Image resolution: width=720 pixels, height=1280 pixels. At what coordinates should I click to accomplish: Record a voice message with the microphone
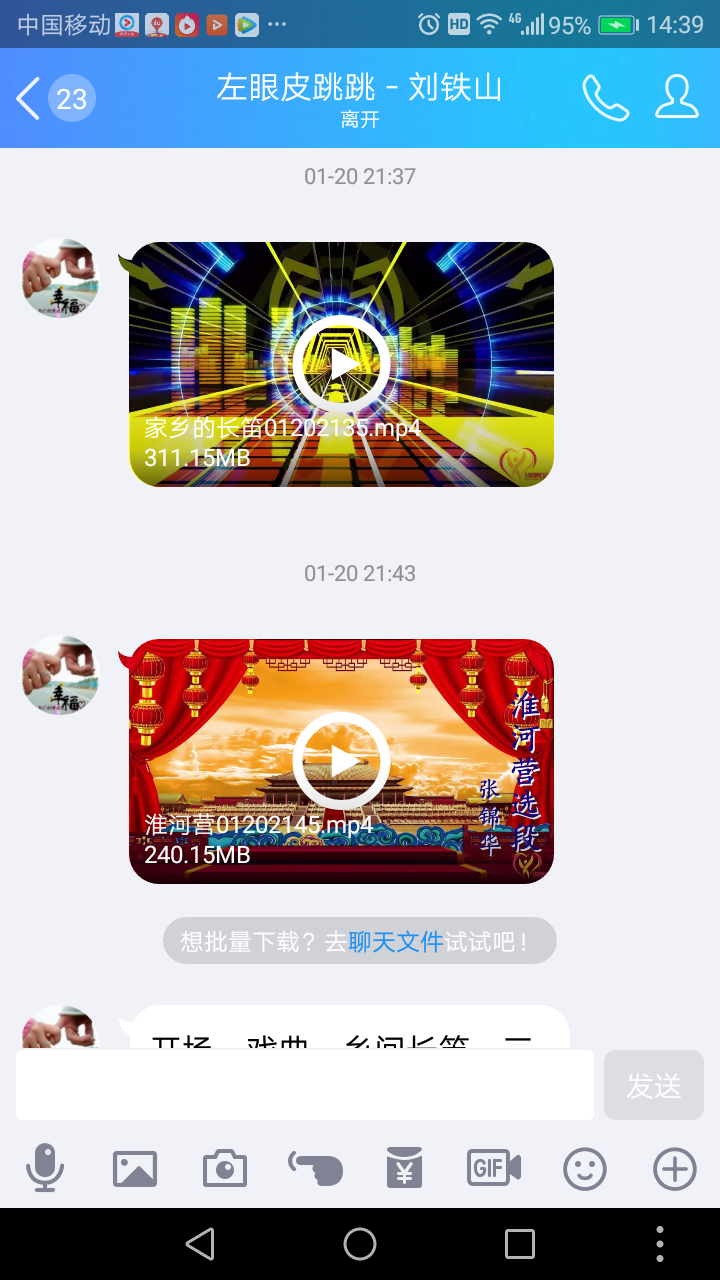44,1167
